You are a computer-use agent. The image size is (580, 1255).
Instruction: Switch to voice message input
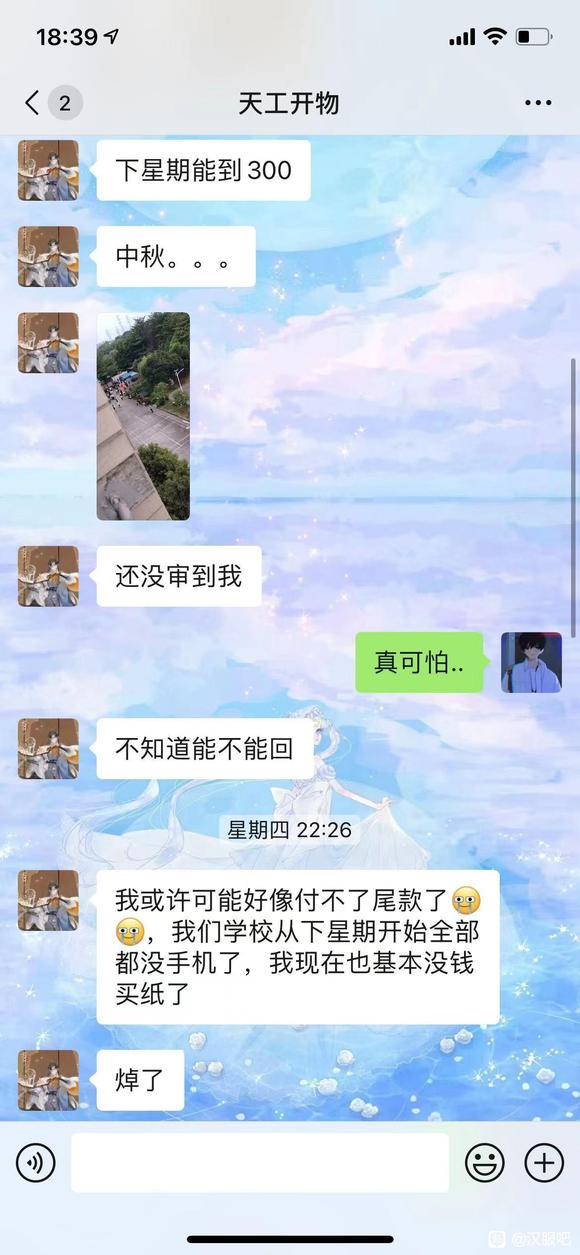pos(36,1163)
